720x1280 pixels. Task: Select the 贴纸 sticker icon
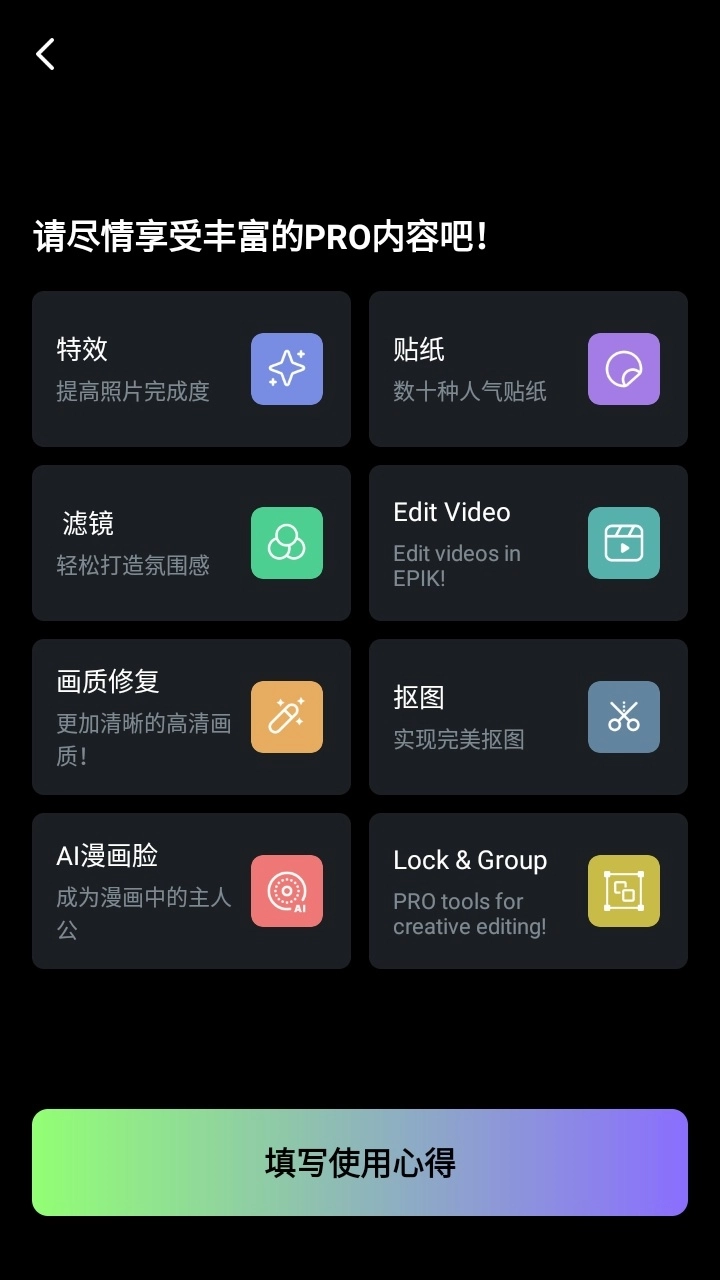click(x=624, y=369)
